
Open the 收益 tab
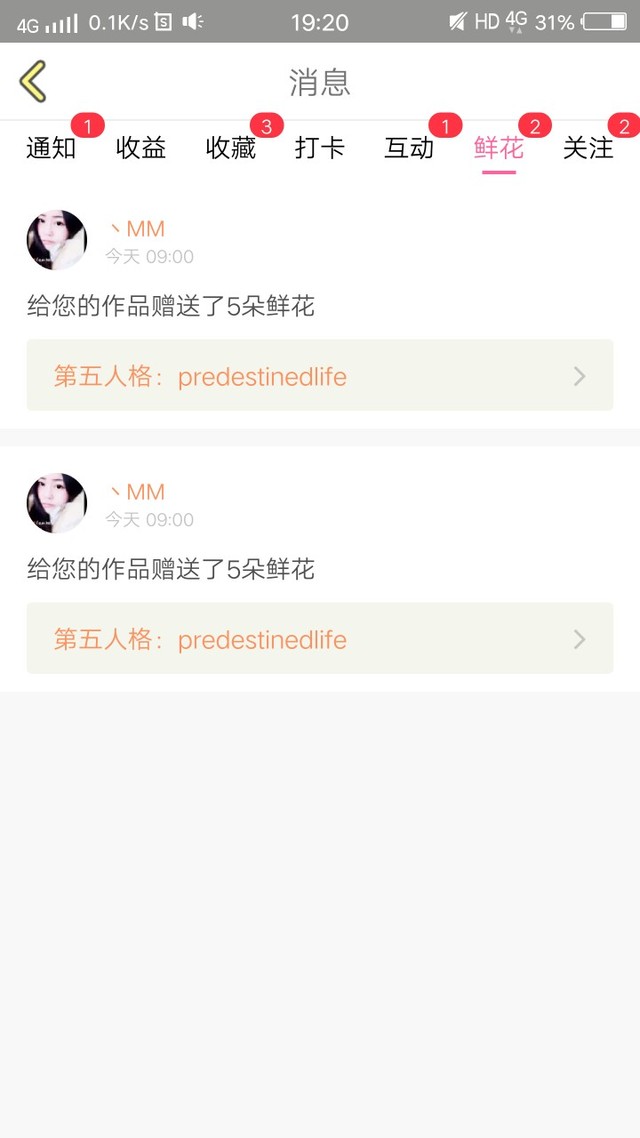(x=141, y=148)
